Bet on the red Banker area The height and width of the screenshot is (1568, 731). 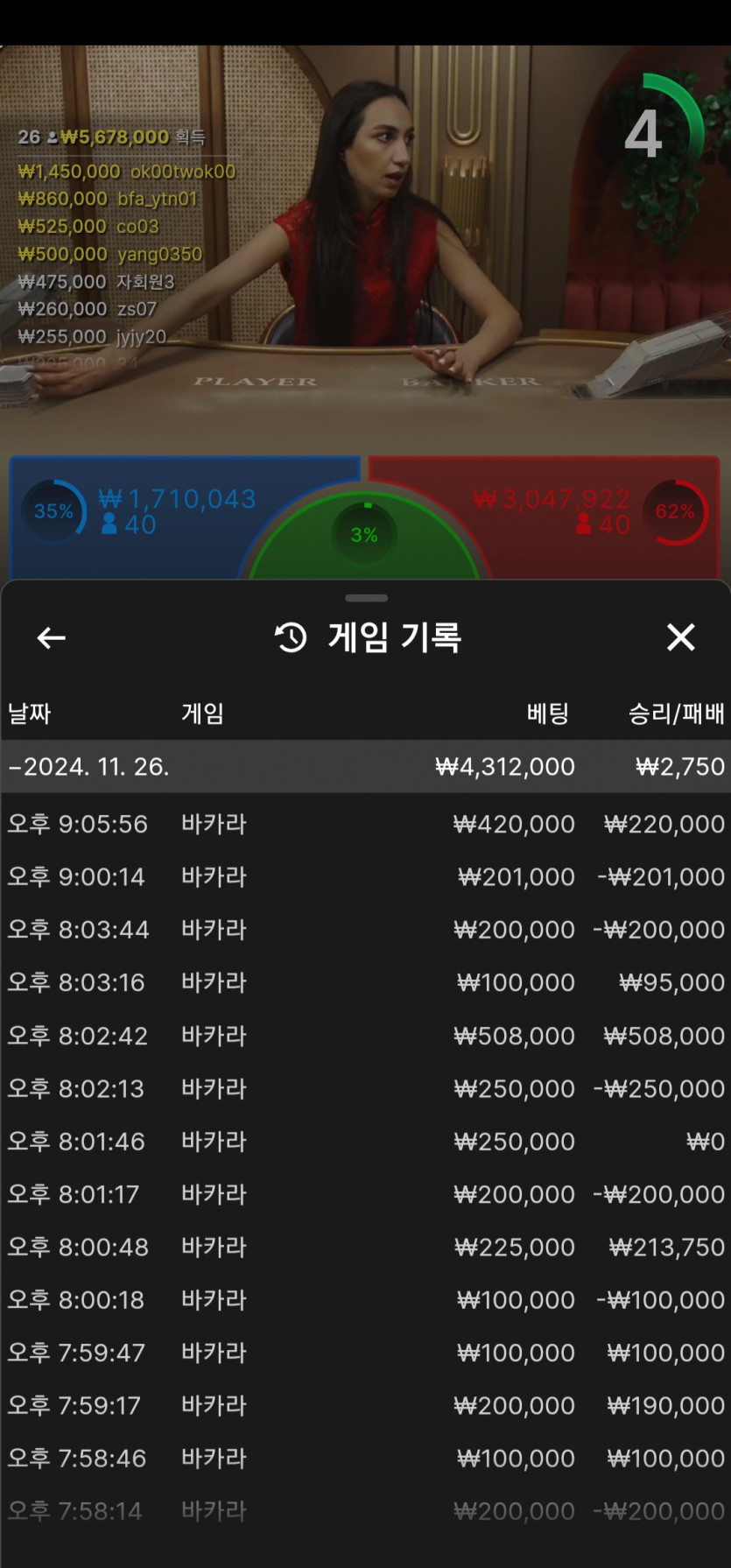pyautogui.click(x=569, y=517)
